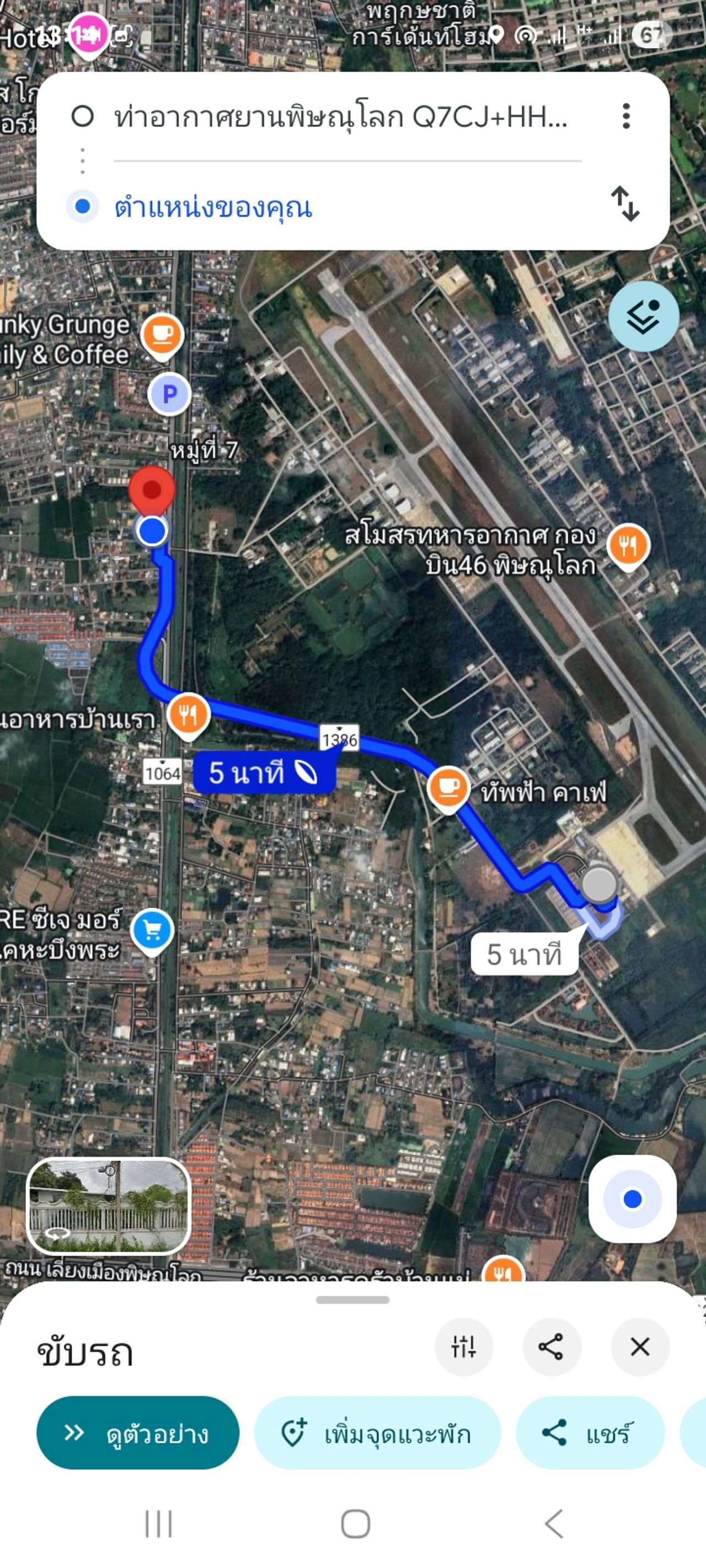706x1568 pixels.
Task: Close the directions panel
Action: [x=640, y=1346]
